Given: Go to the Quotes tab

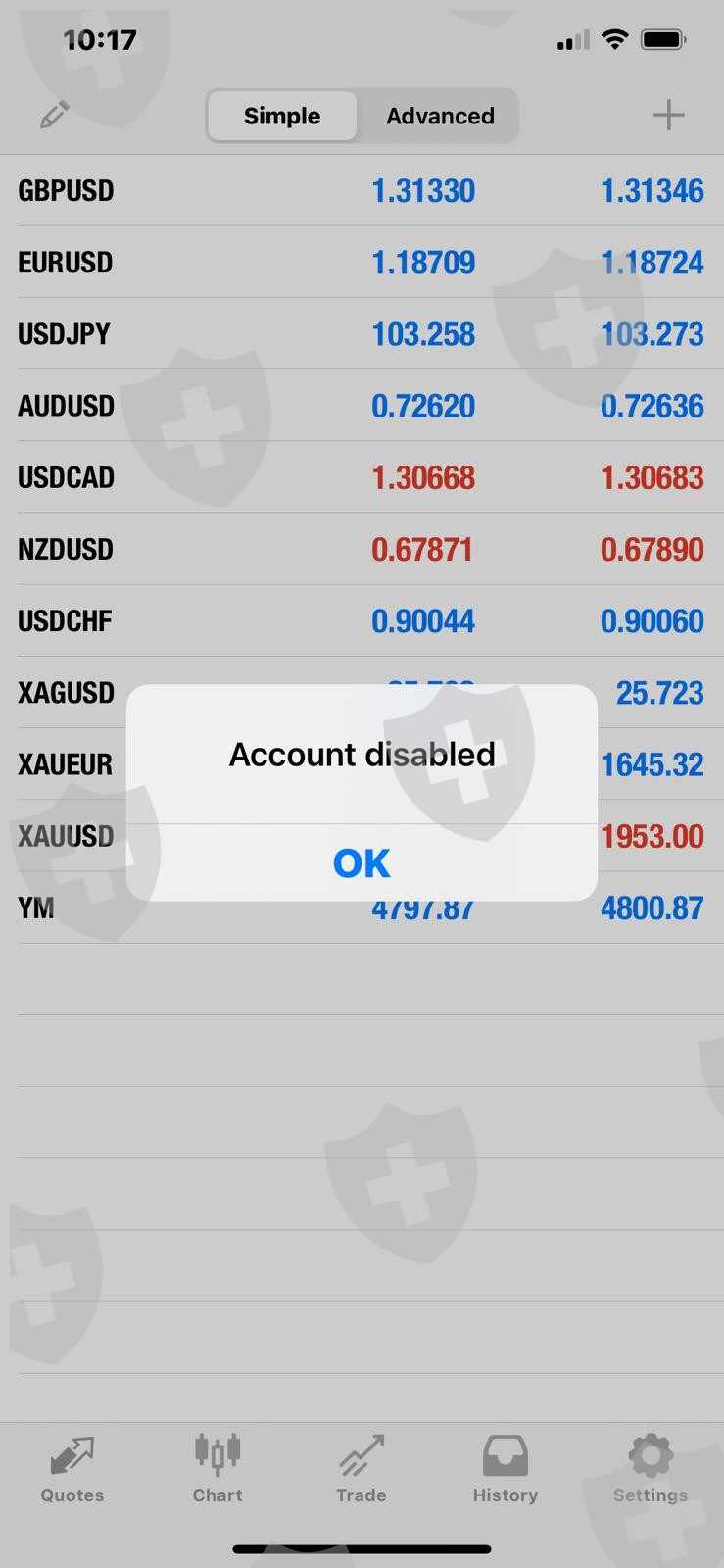Looking at the screenshot, I should (72, 1468).
